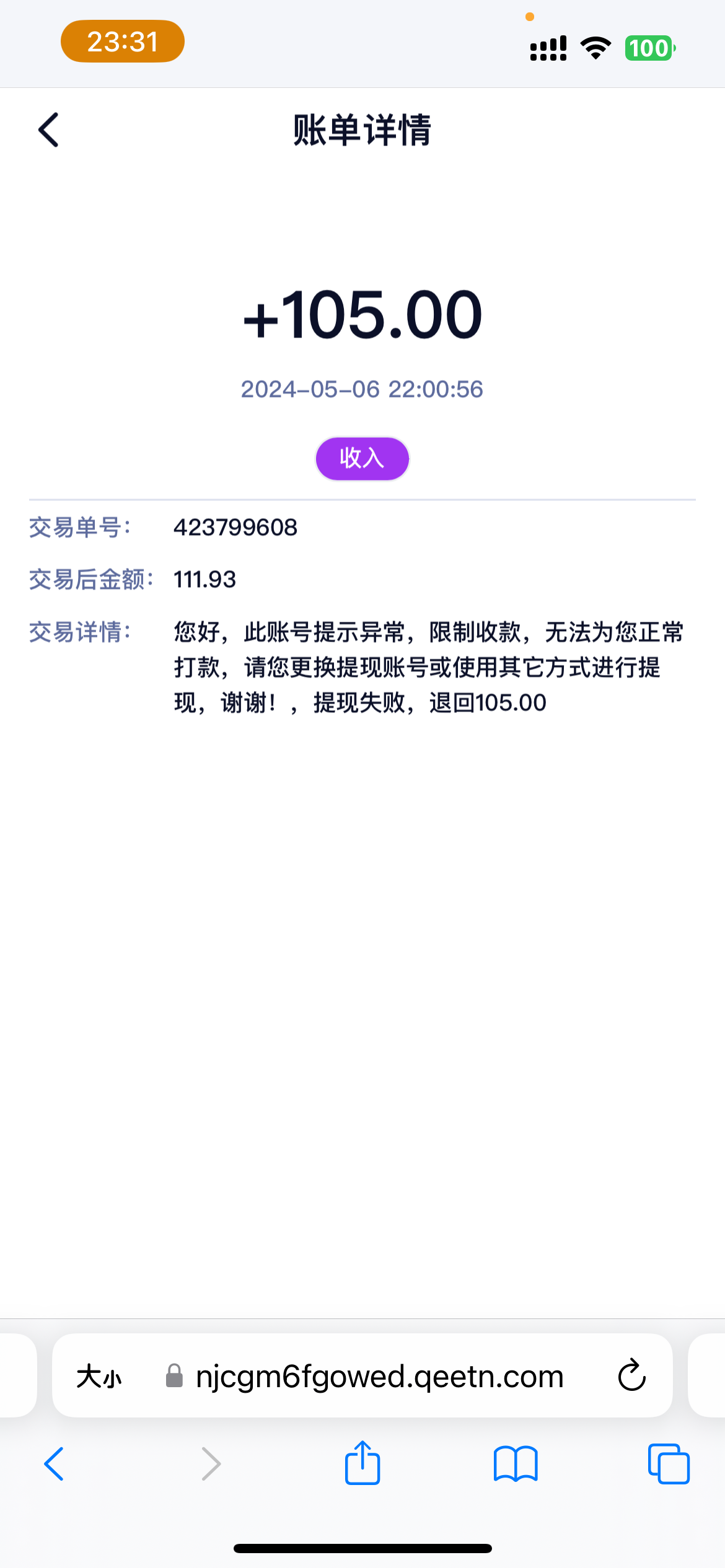Tap the orange time pill showing 23:31
Image resolution: width=725 pixels, height=1568 pixels.
coord(121,41)
